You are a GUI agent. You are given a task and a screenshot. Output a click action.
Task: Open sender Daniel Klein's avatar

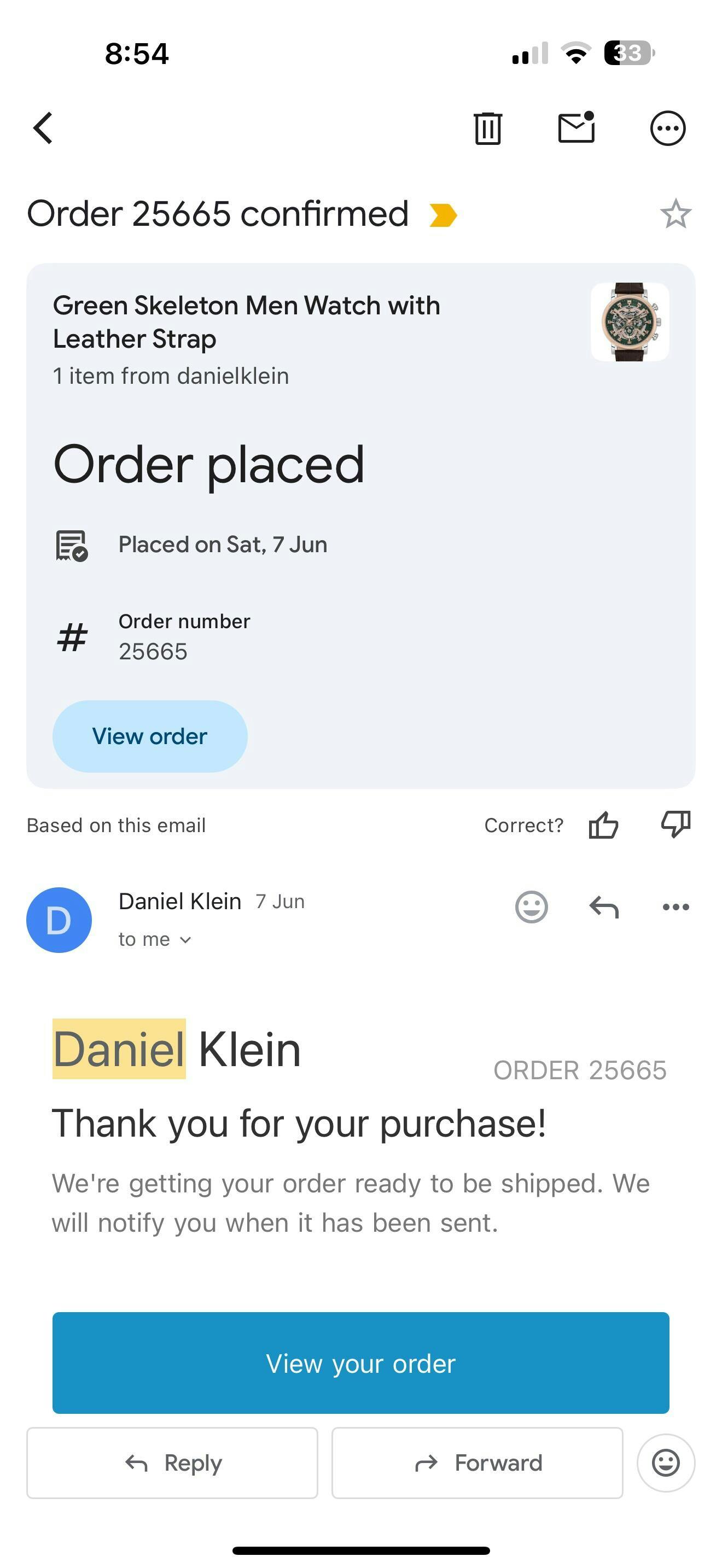point(59,920)
